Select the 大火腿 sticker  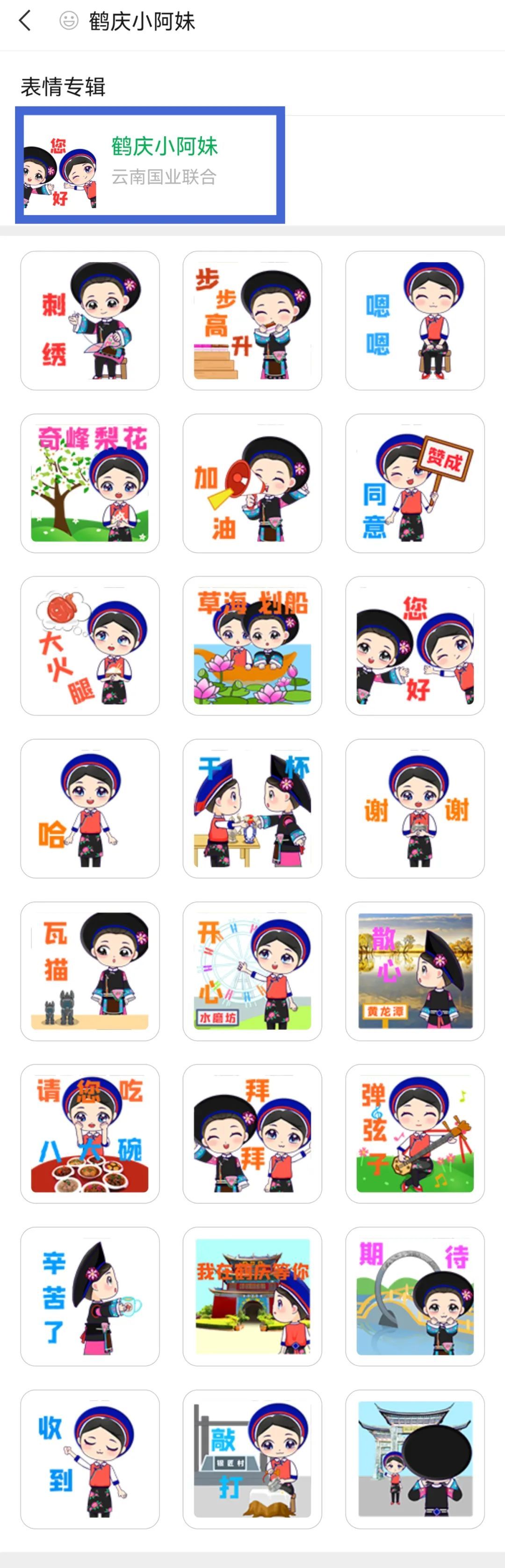(90, 646)
